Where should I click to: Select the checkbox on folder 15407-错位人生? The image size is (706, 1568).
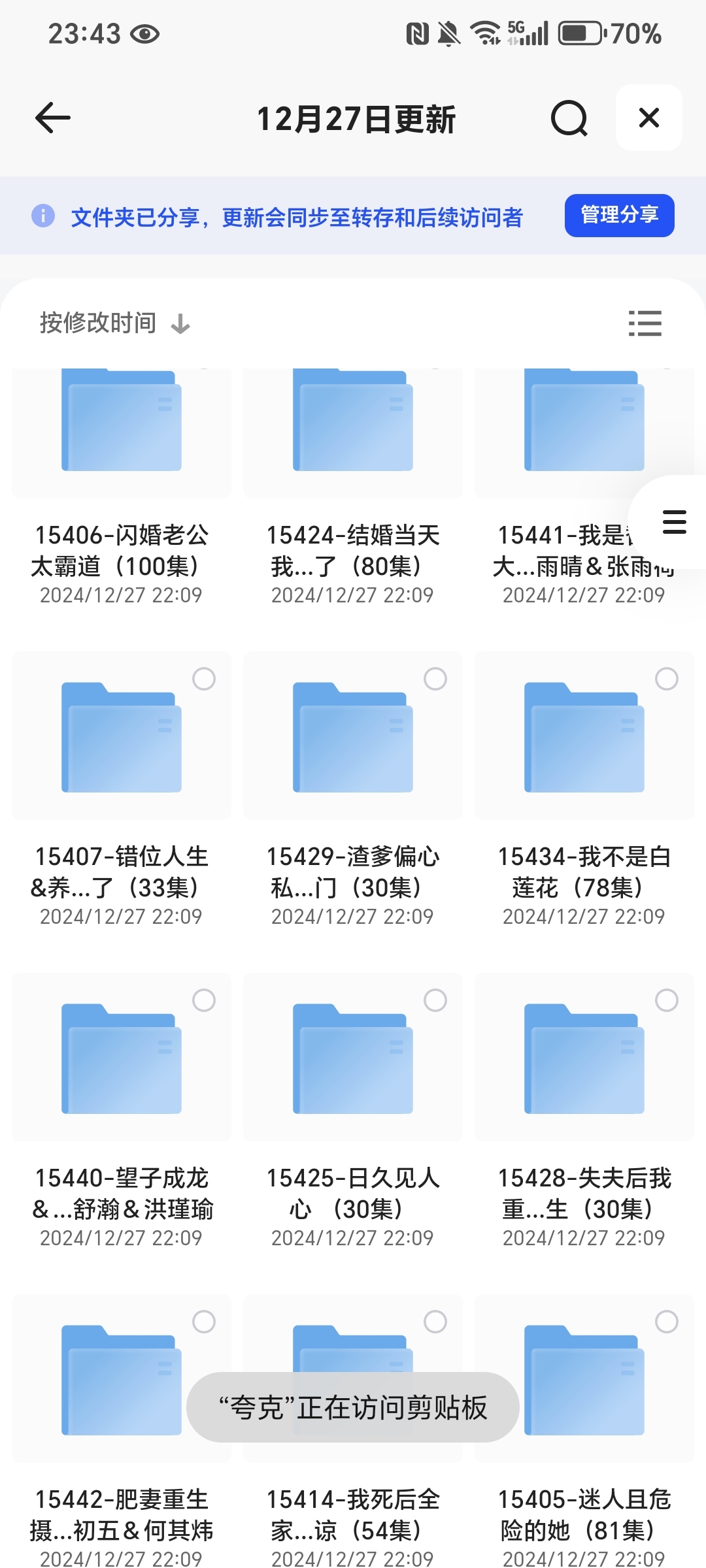coord(204,679)
